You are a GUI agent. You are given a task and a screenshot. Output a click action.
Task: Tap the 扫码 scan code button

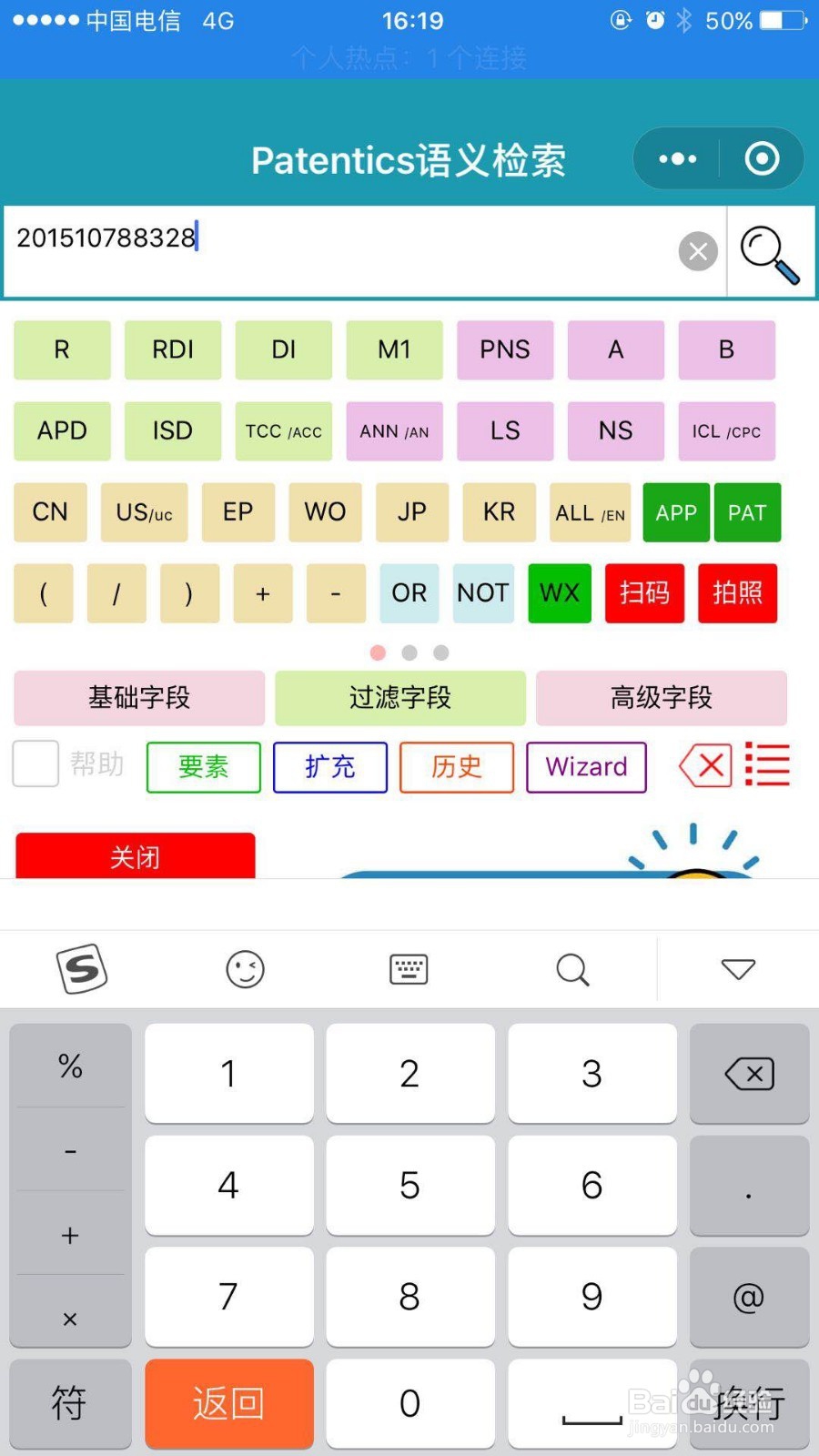pos(644,593)
